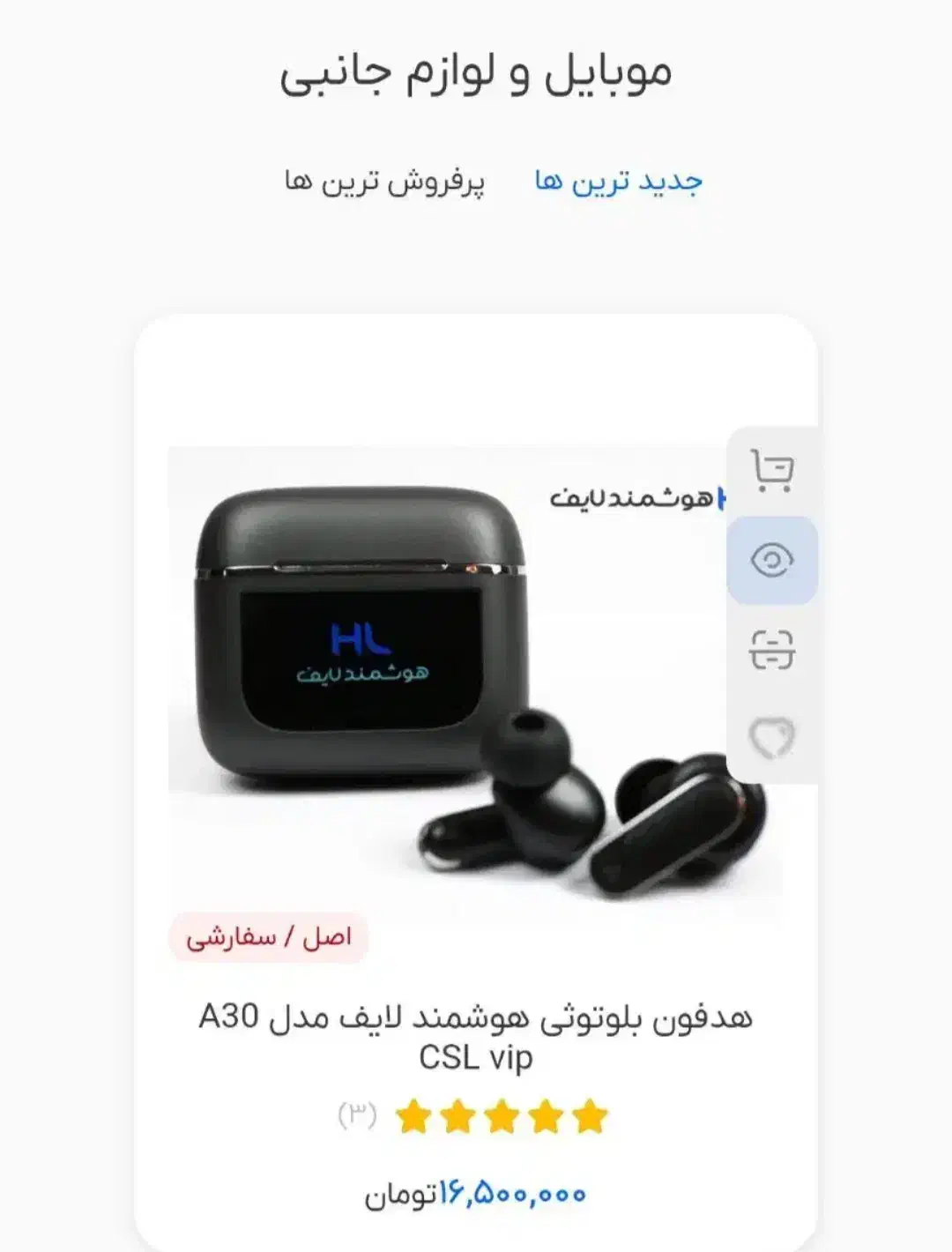Click the middle star of the rating row
Screen dimensions: 952x1252
[502, 1115]
